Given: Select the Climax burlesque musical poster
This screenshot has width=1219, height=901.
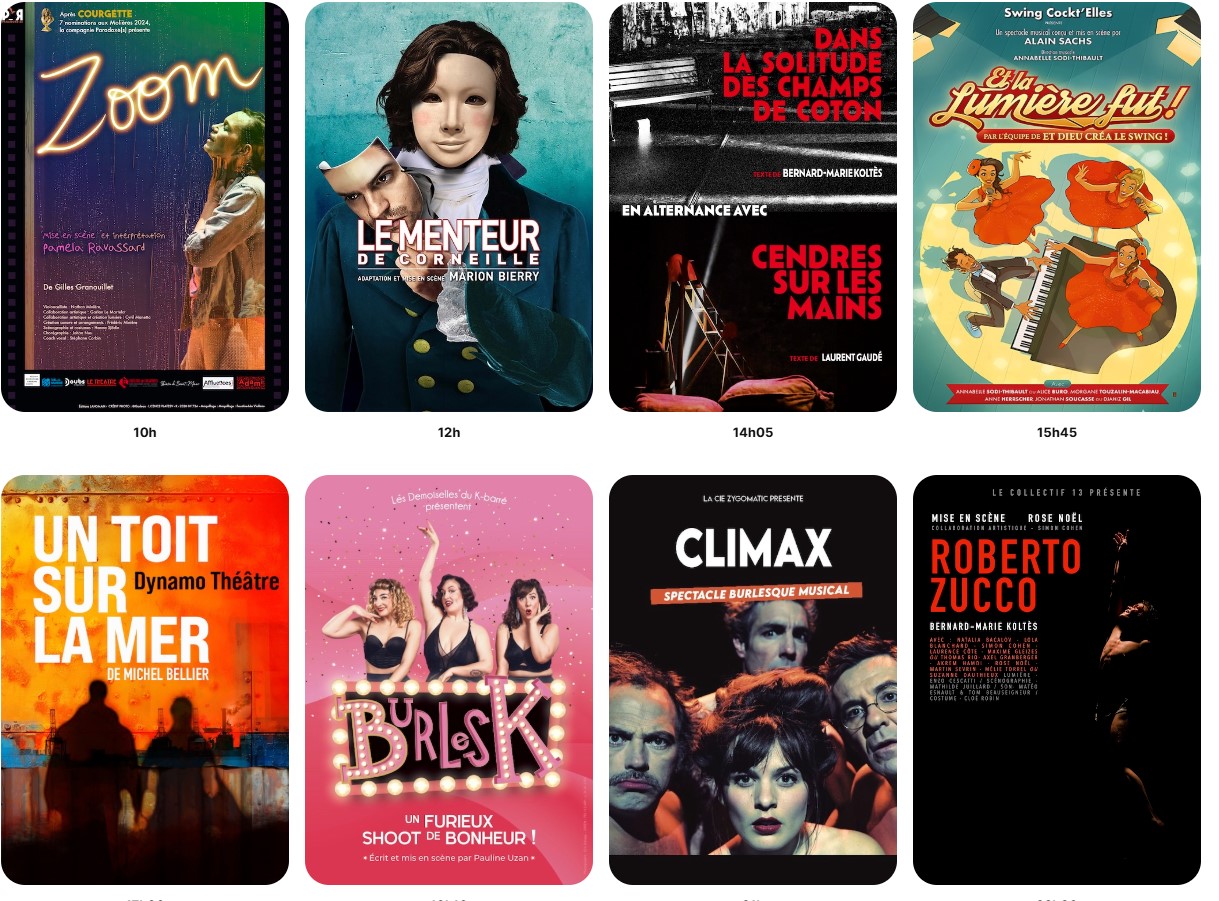Looking at the screenshot, I should (x=753, y=680).
